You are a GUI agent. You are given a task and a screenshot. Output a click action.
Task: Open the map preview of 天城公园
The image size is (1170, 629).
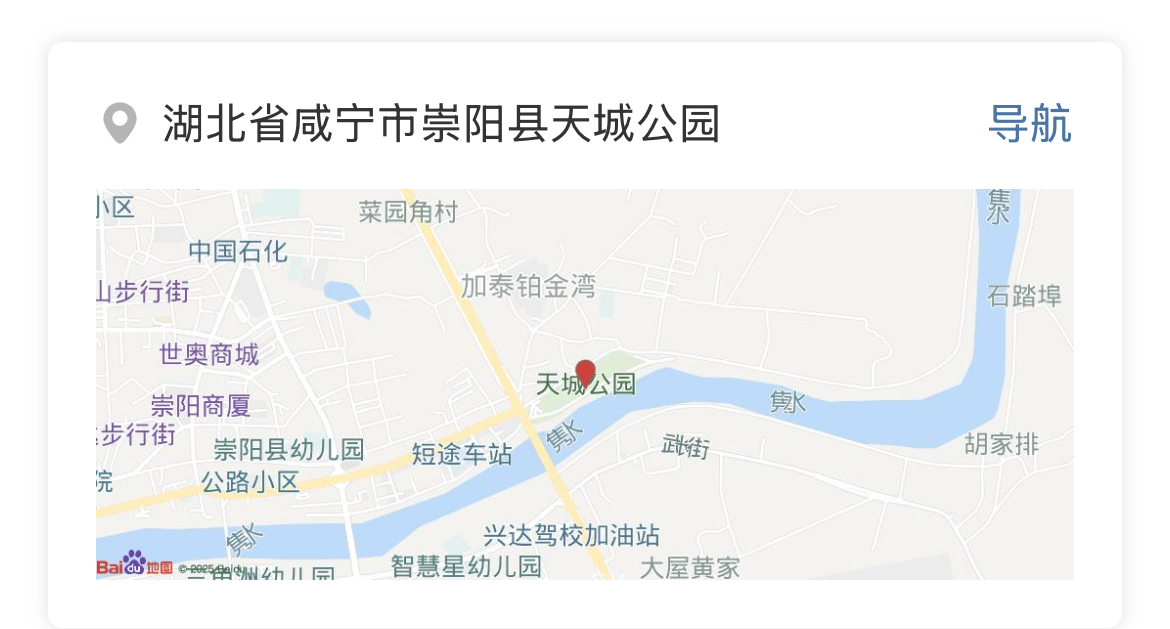[584, 384]
